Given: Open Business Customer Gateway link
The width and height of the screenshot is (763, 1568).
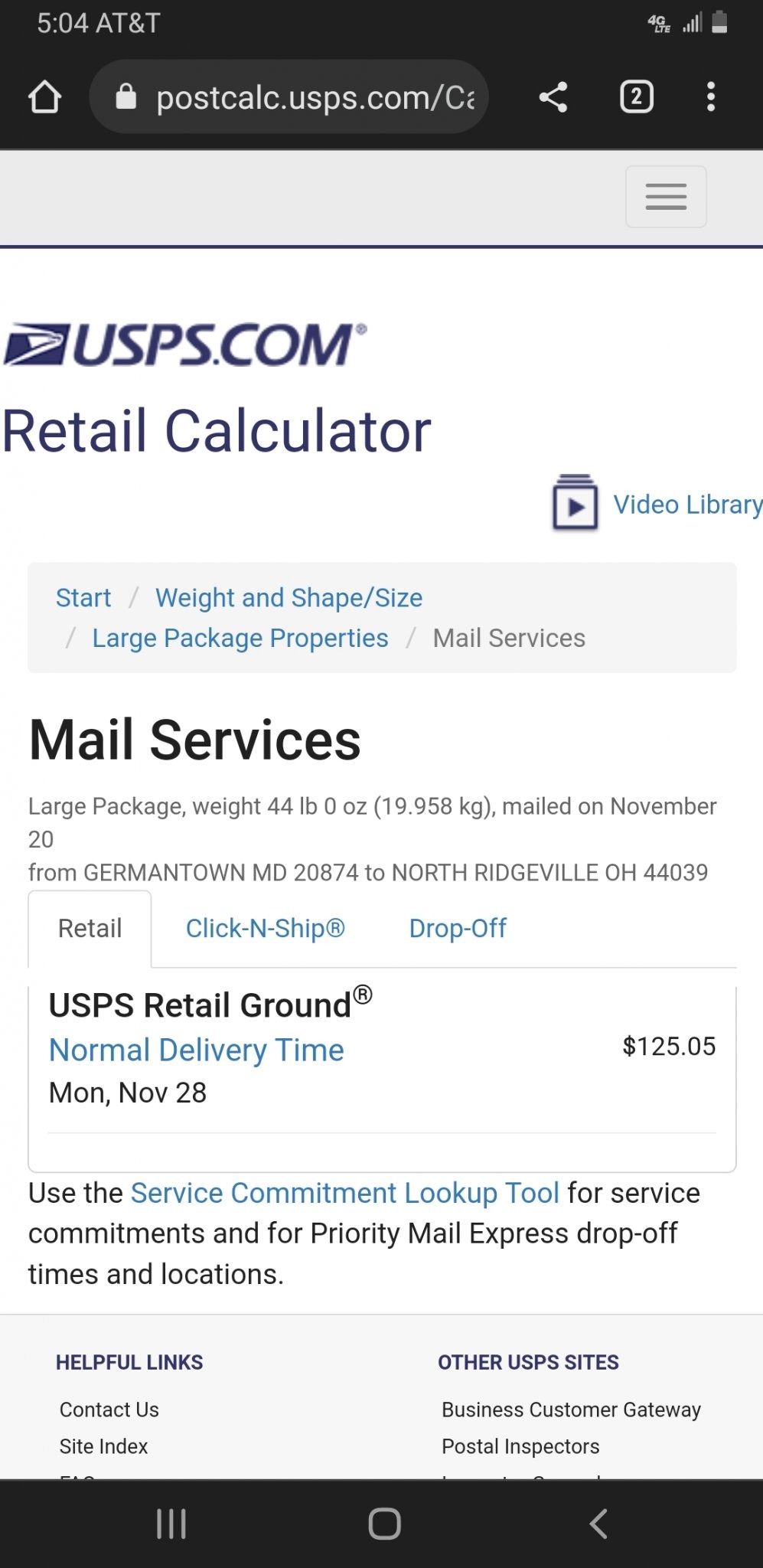Looking at the screenshot, I should pyautogui.click(x=571, y=1410).
